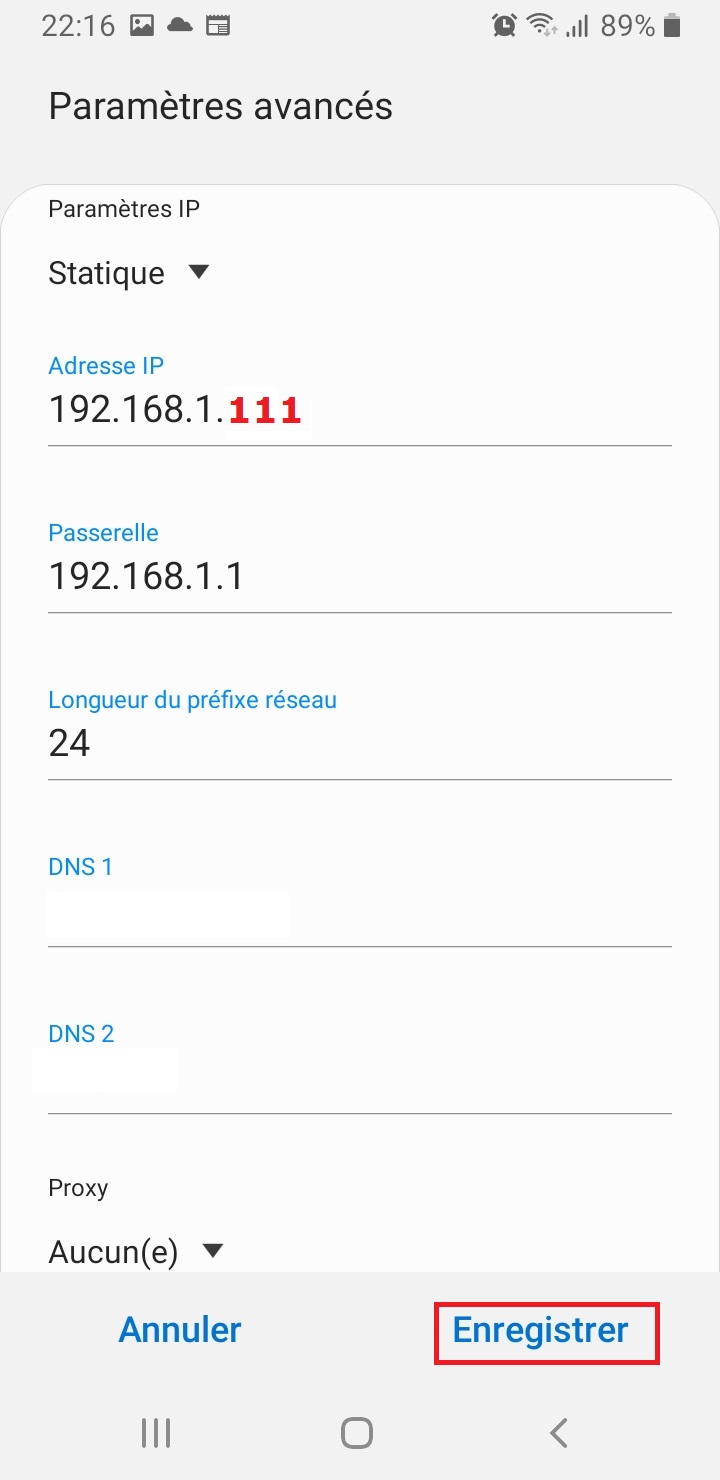
Task: Edit the Passerelle field
Action: coord(358,577)
